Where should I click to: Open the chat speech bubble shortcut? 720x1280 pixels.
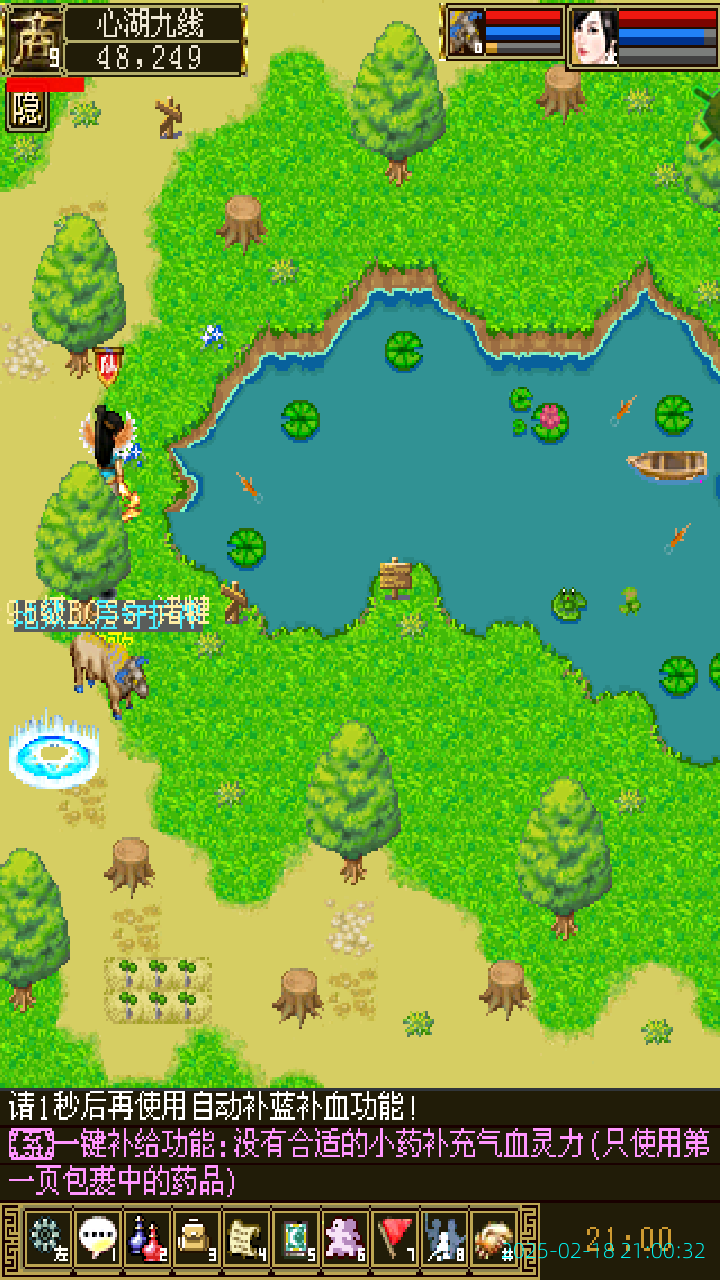[x=97, y=1238]
